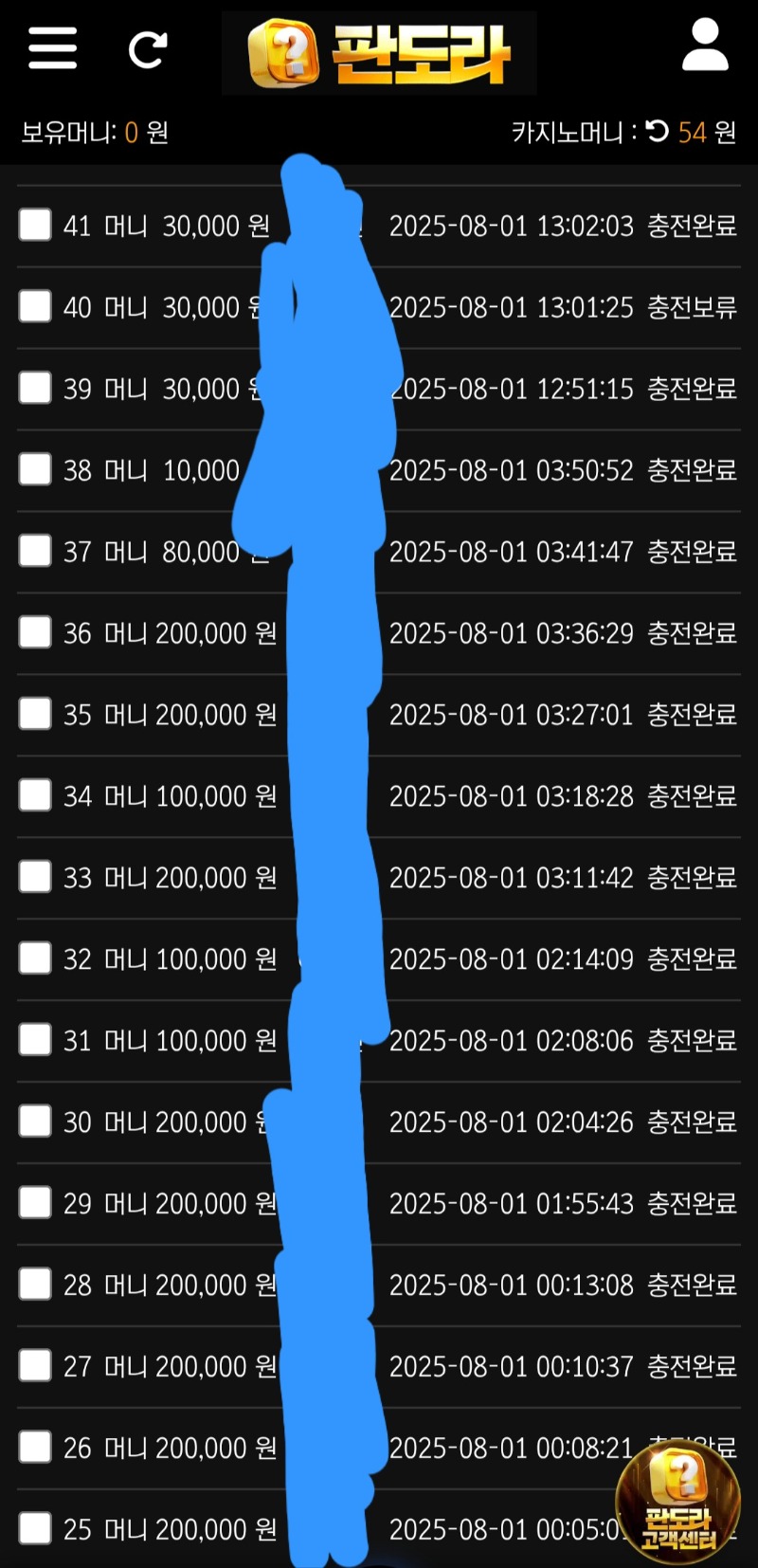Mark the checkbox for entry 32
Screen dimensions: 758x1568
coord(35,958)
